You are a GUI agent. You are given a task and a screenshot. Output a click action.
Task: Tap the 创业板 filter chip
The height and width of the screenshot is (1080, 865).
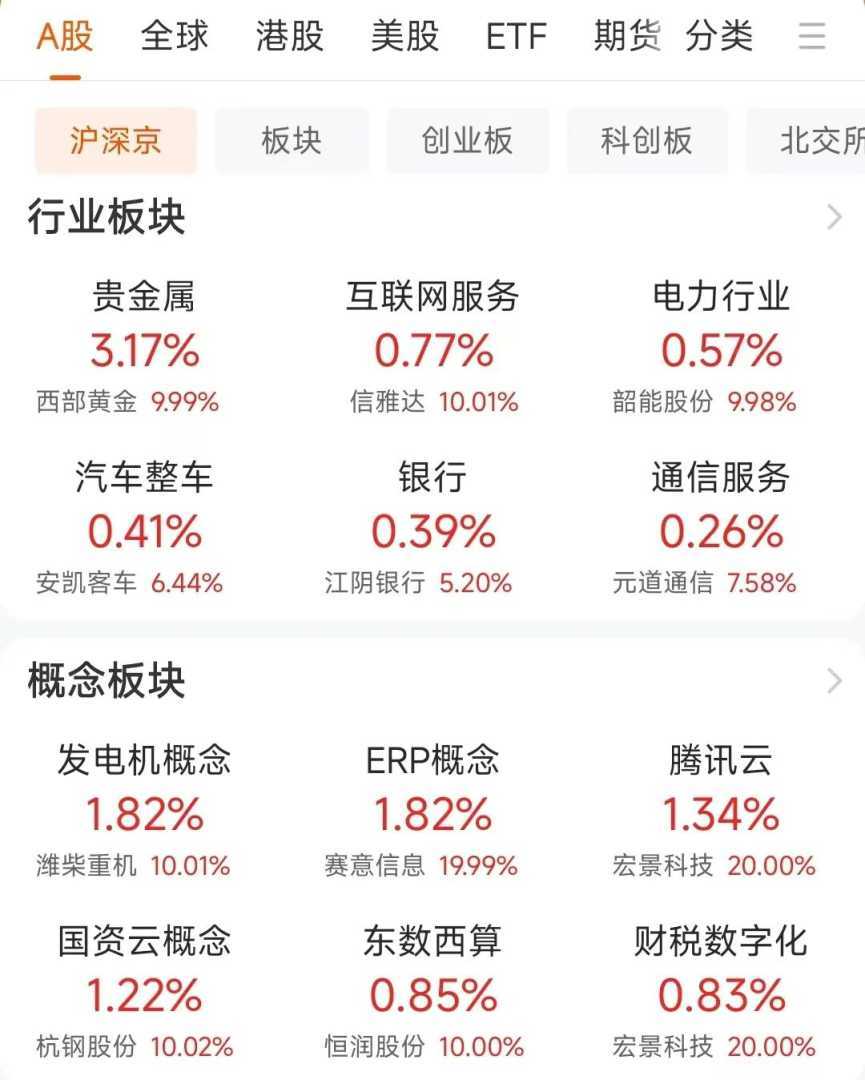click(x=467, y=141)
